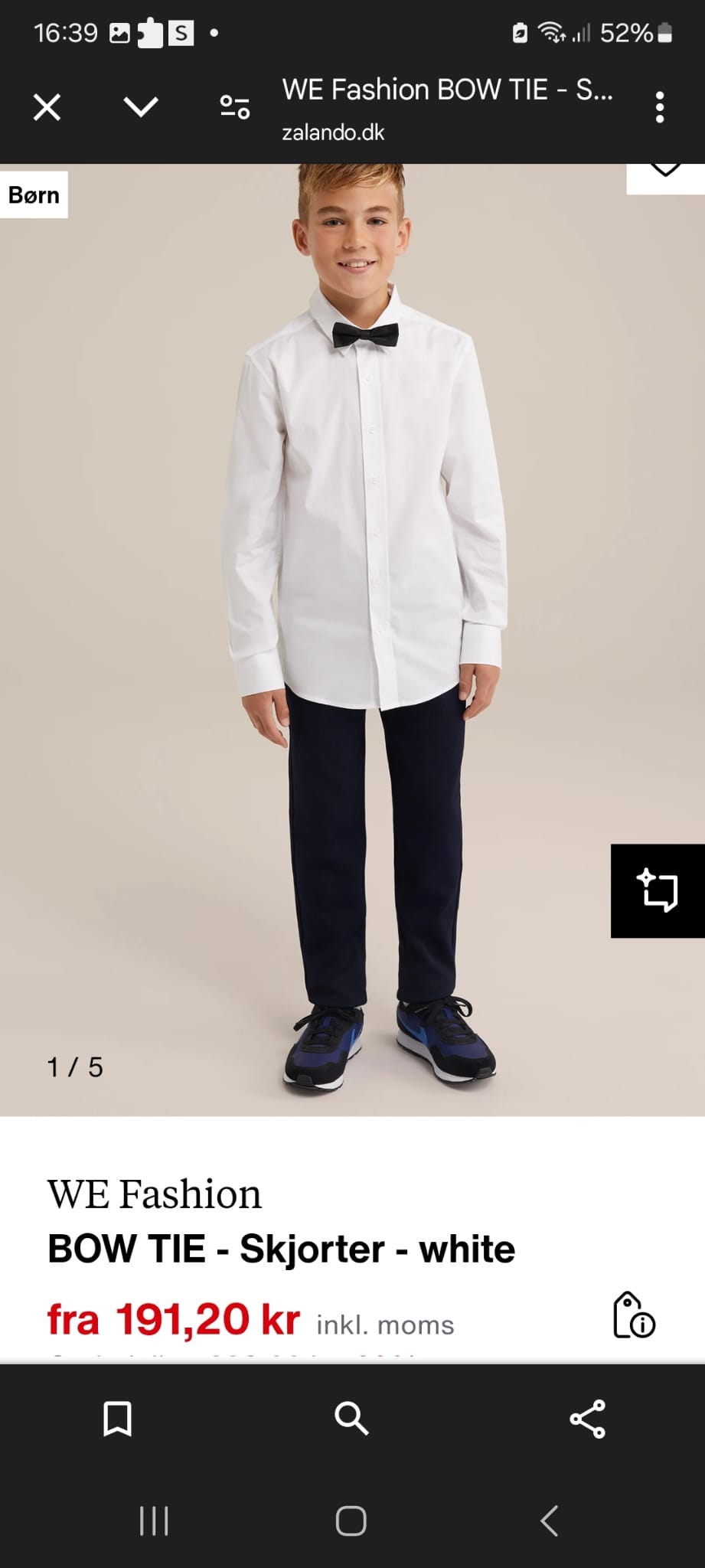Viewport: 705px width, 1568px height.
Task: Open the black visual search button
Action: [658, 890]
